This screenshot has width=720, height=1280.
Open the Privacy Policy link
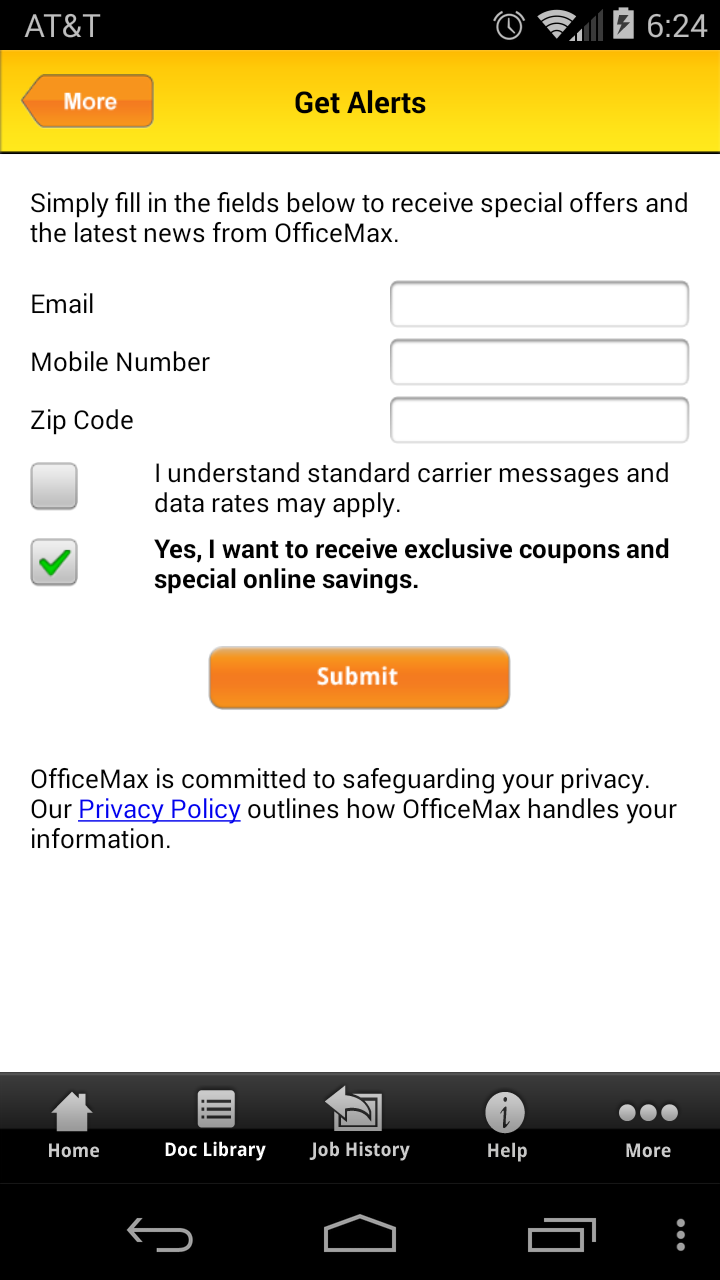[x=159, y=809]
